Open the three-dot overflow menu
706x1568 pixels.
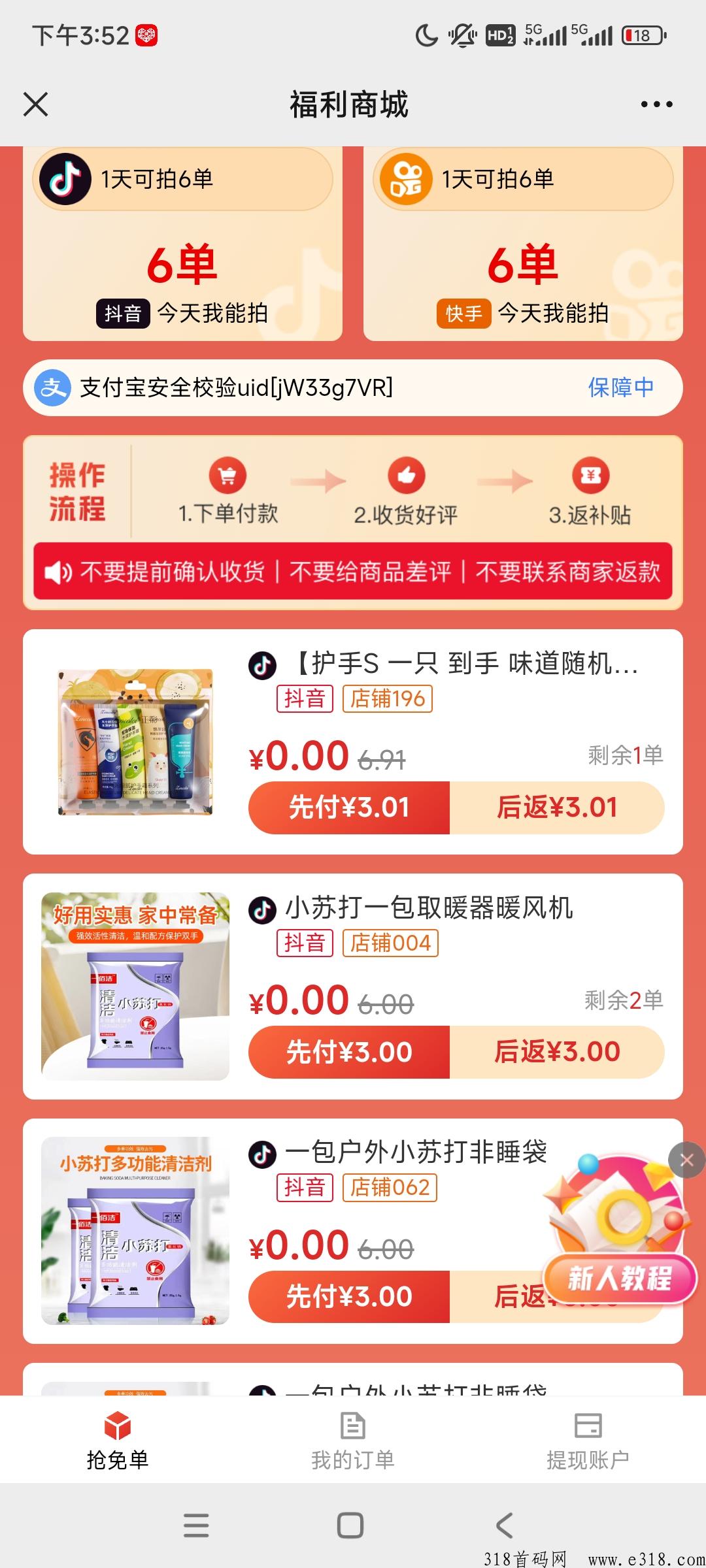(656, 104)
